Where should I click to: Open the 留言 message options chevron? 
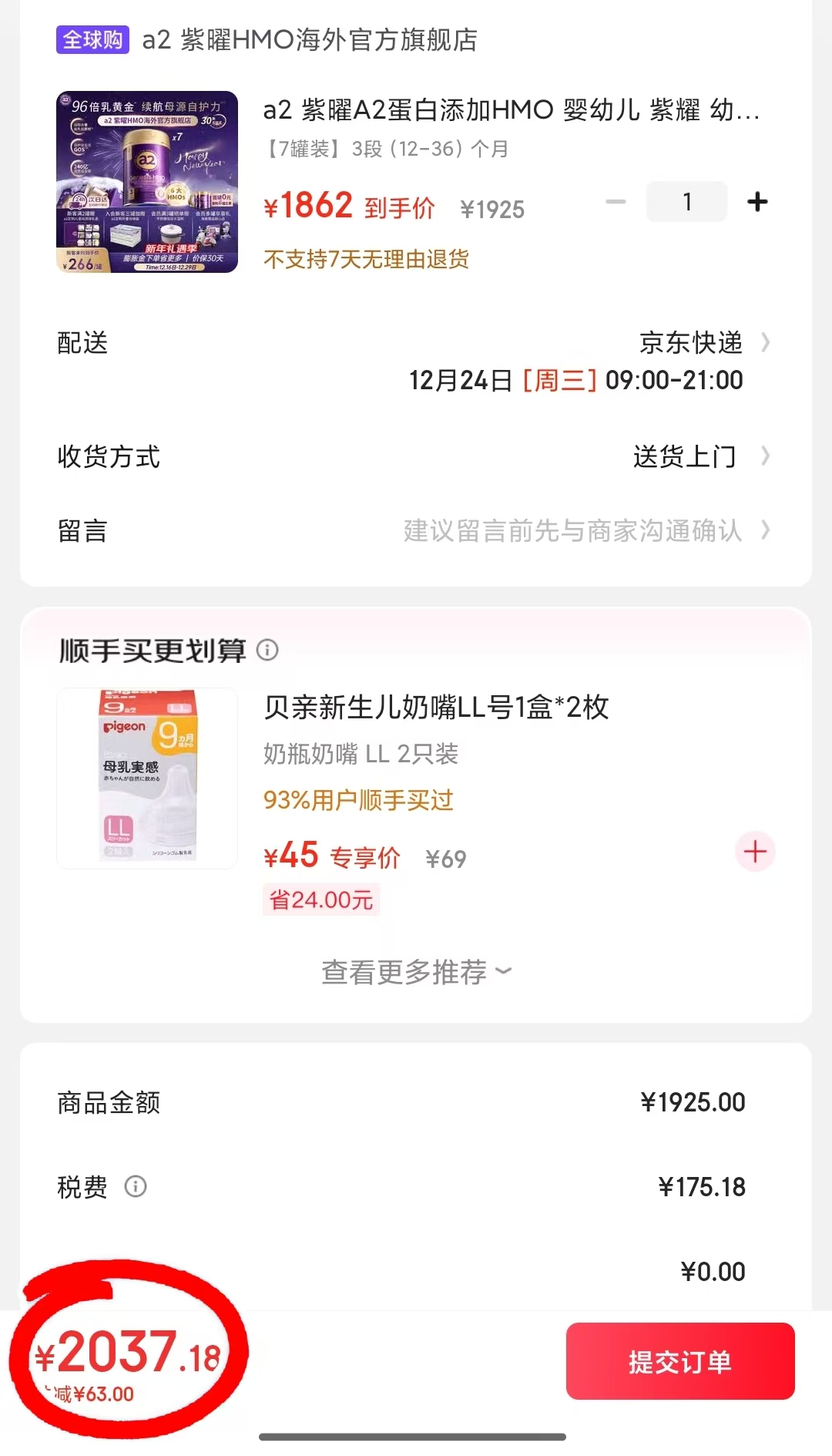[x=763, y=531]
